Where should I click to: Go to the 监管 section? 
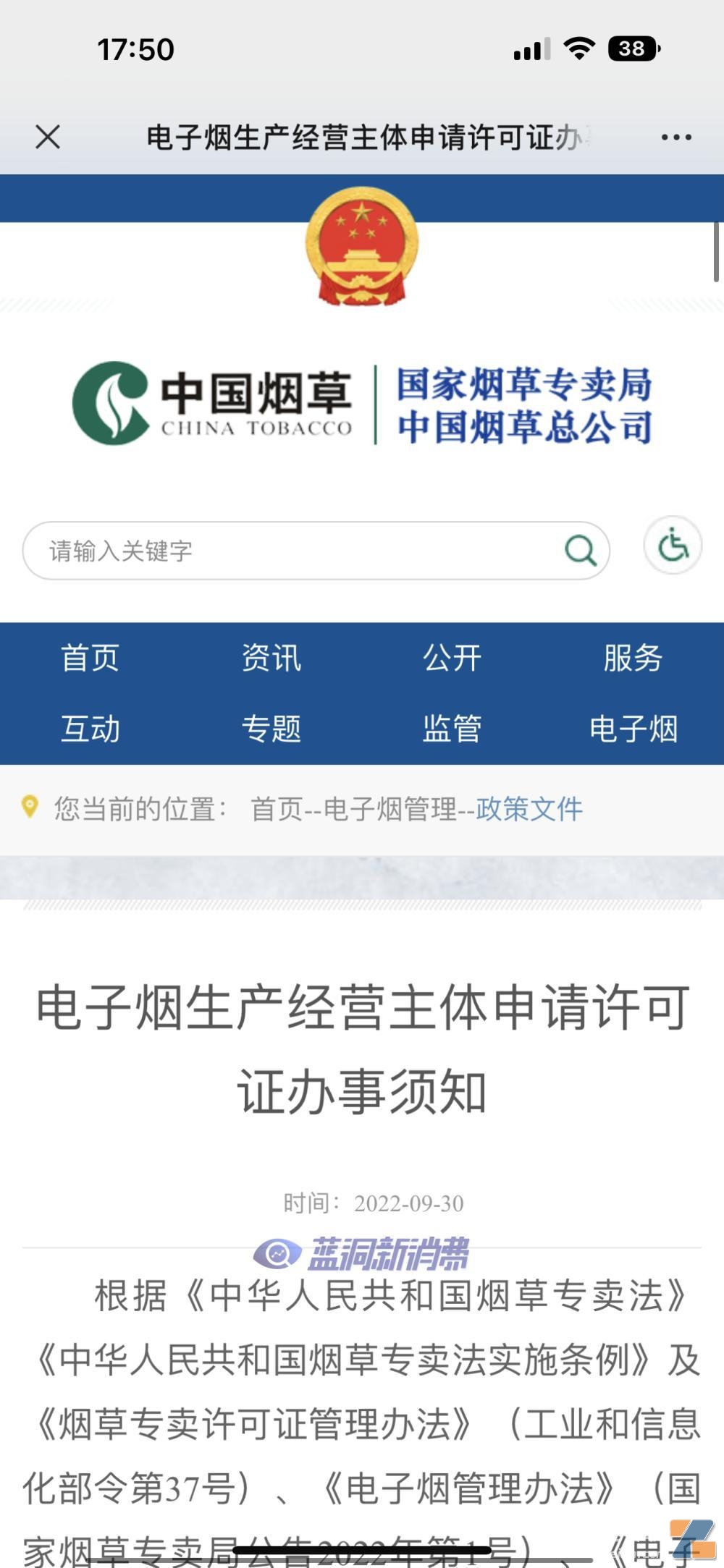click(x=452, y=729)
